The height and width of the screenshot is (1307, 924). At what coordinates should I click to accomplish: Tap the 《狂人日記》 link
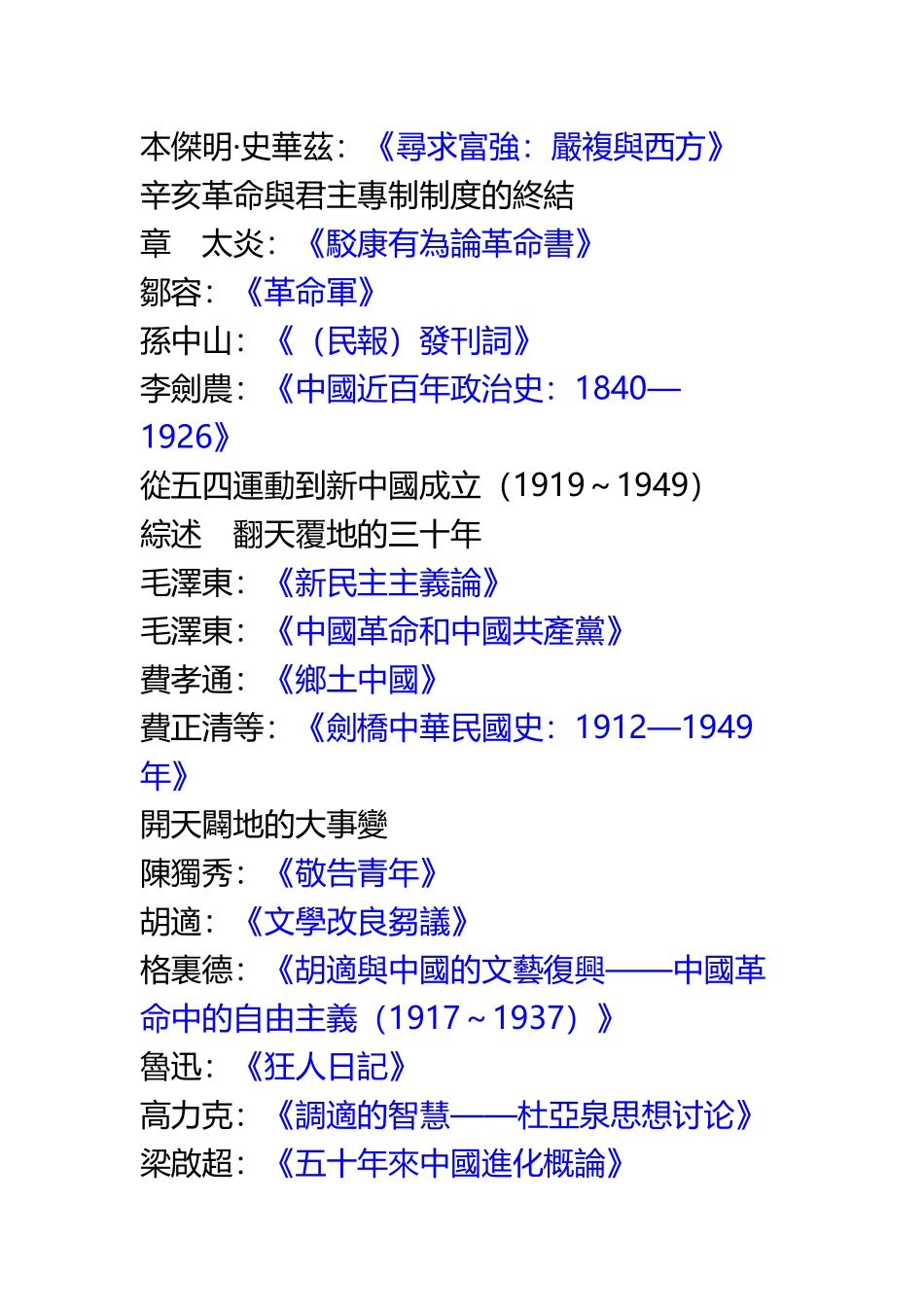325,1067
